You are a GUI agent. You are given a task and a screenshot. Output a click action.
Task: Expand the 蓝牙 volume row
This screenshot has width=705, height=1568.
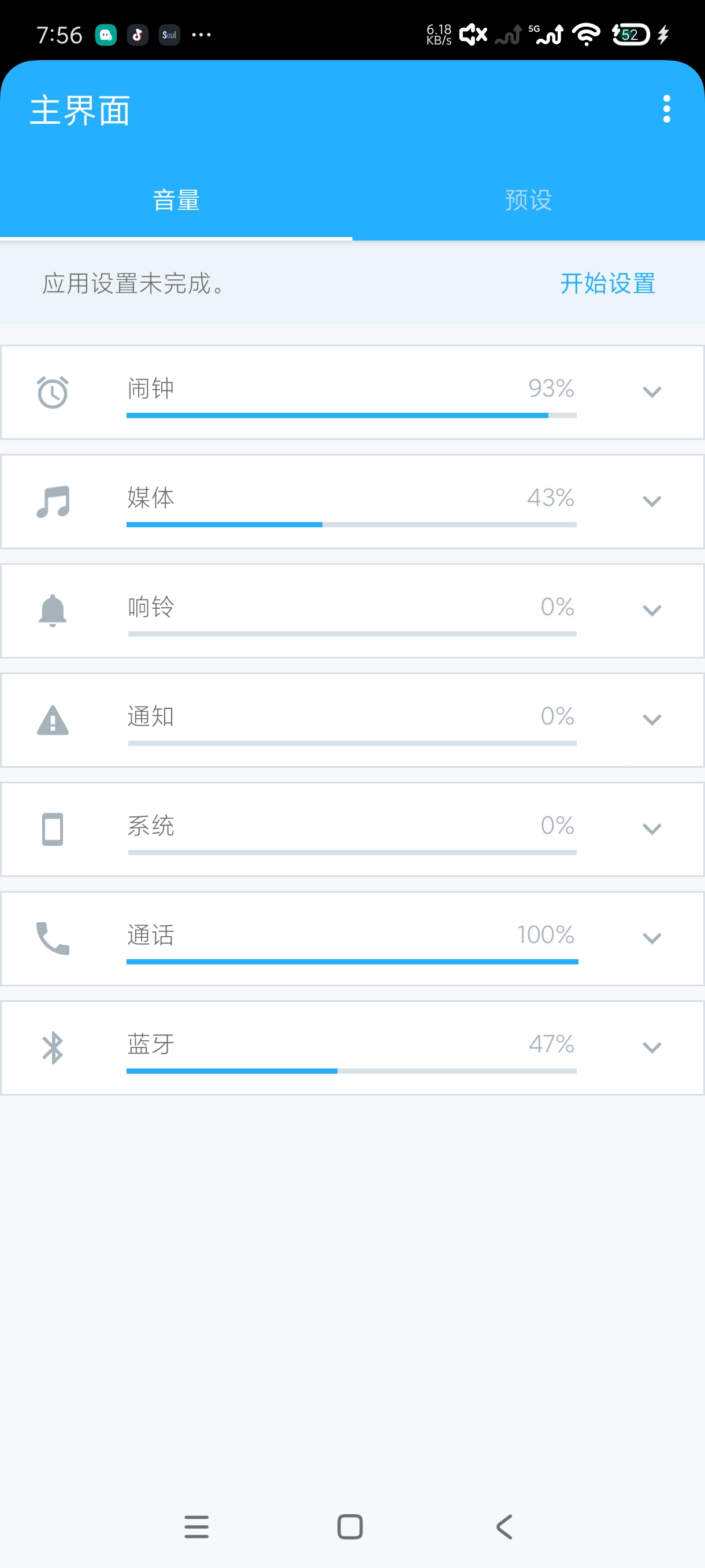tap(651, 1047)
